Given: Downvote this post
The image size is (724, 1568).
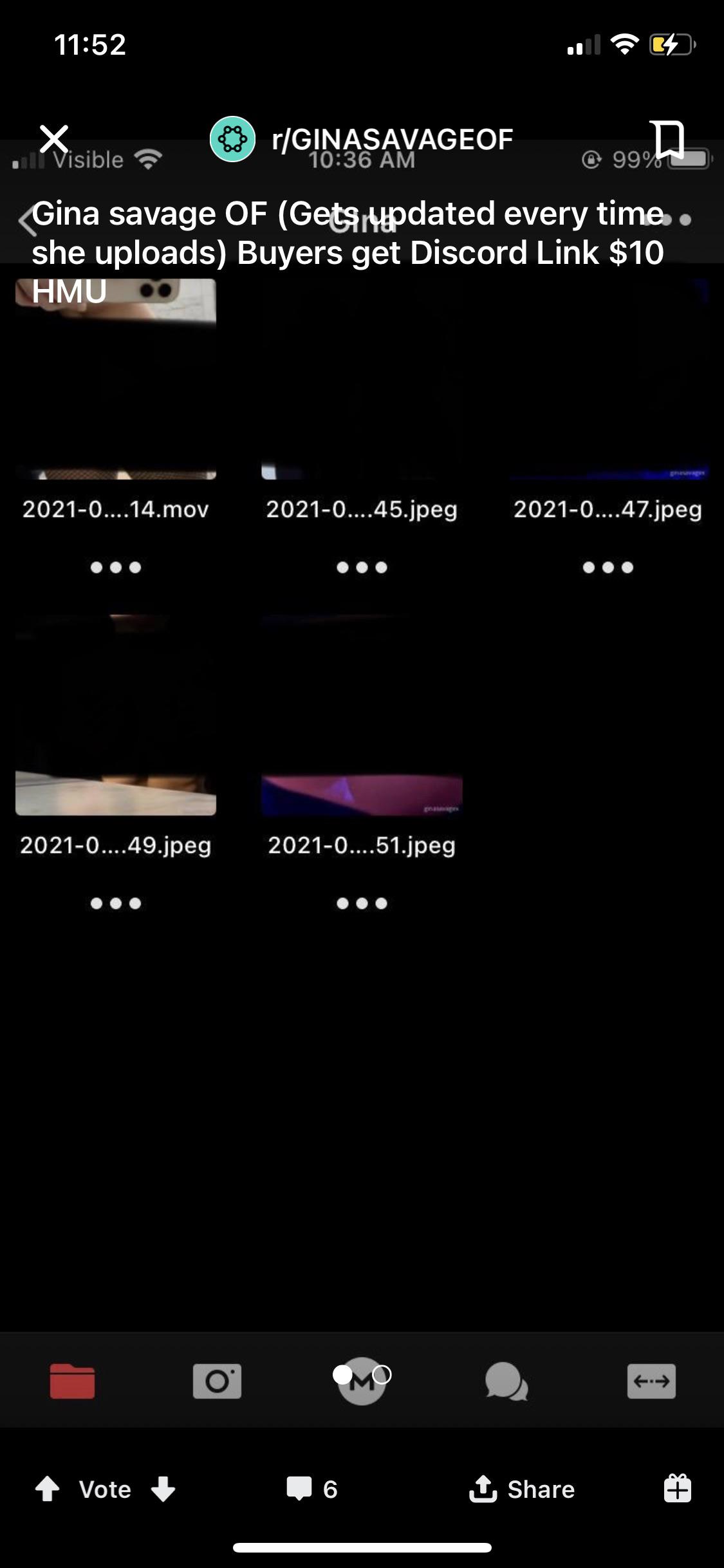Looking at the screenshot, I should point(163,1489).
